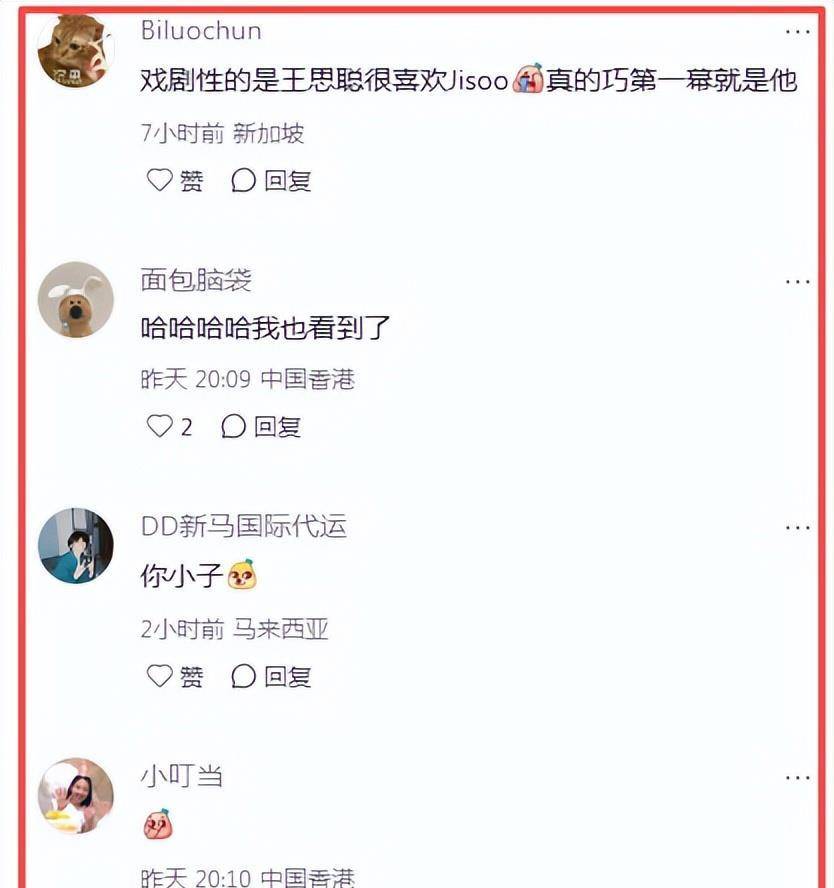Like the comment from DD新马国际代运

point(174,676)
